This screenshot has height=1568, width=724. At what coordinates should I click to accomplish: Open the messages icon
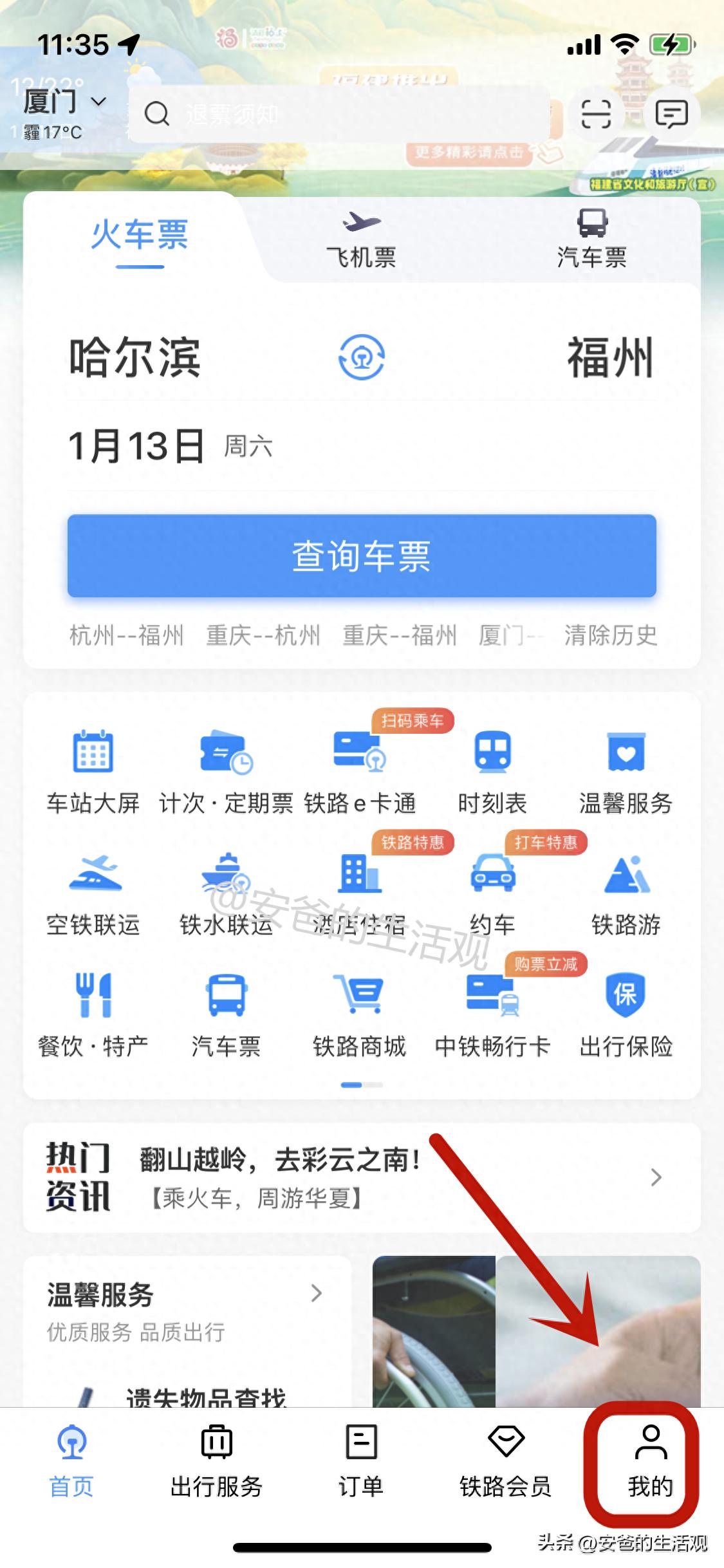click(671, 115)
